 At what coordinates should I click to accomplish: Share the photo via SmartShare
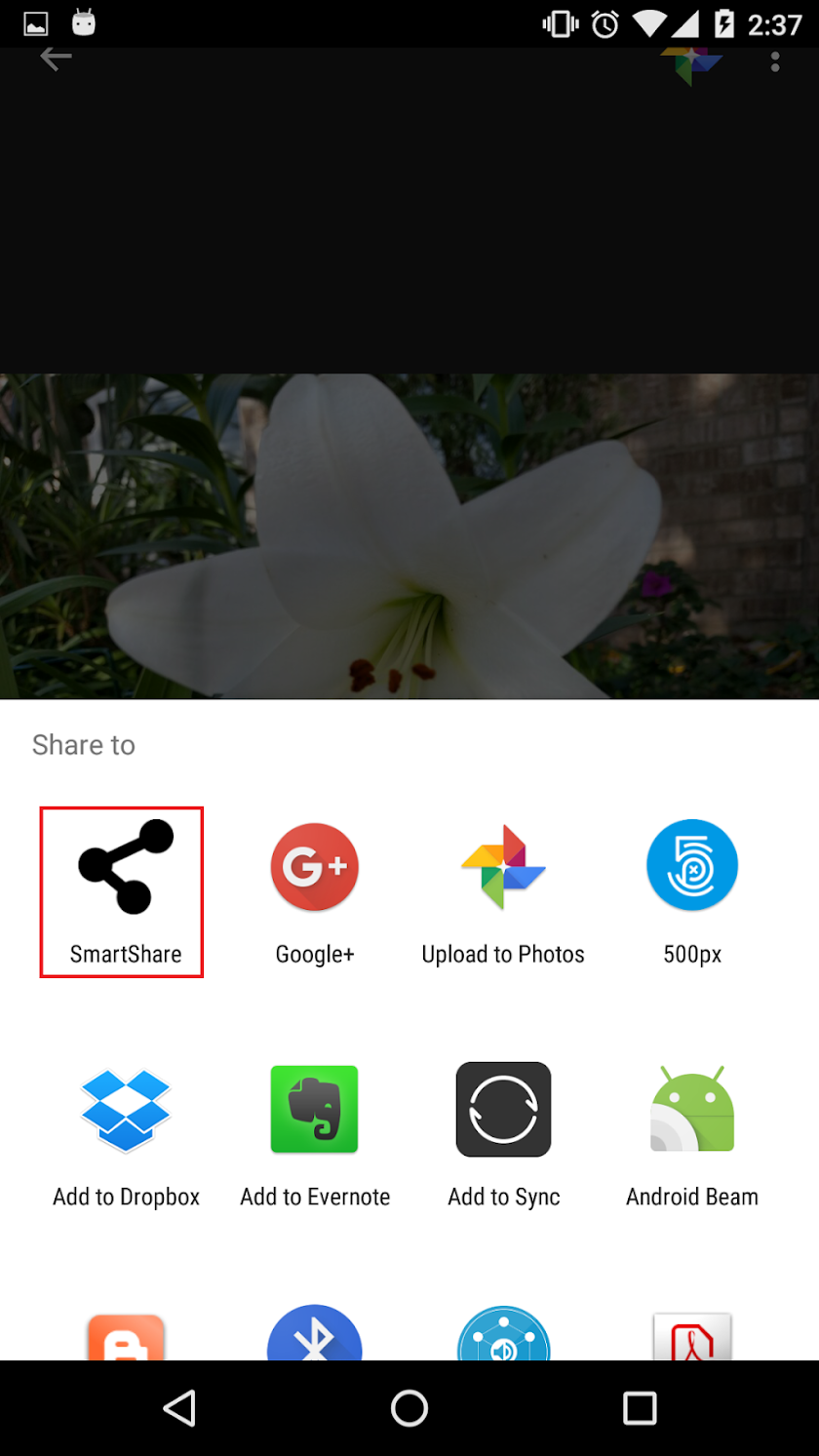click(124, 889)
